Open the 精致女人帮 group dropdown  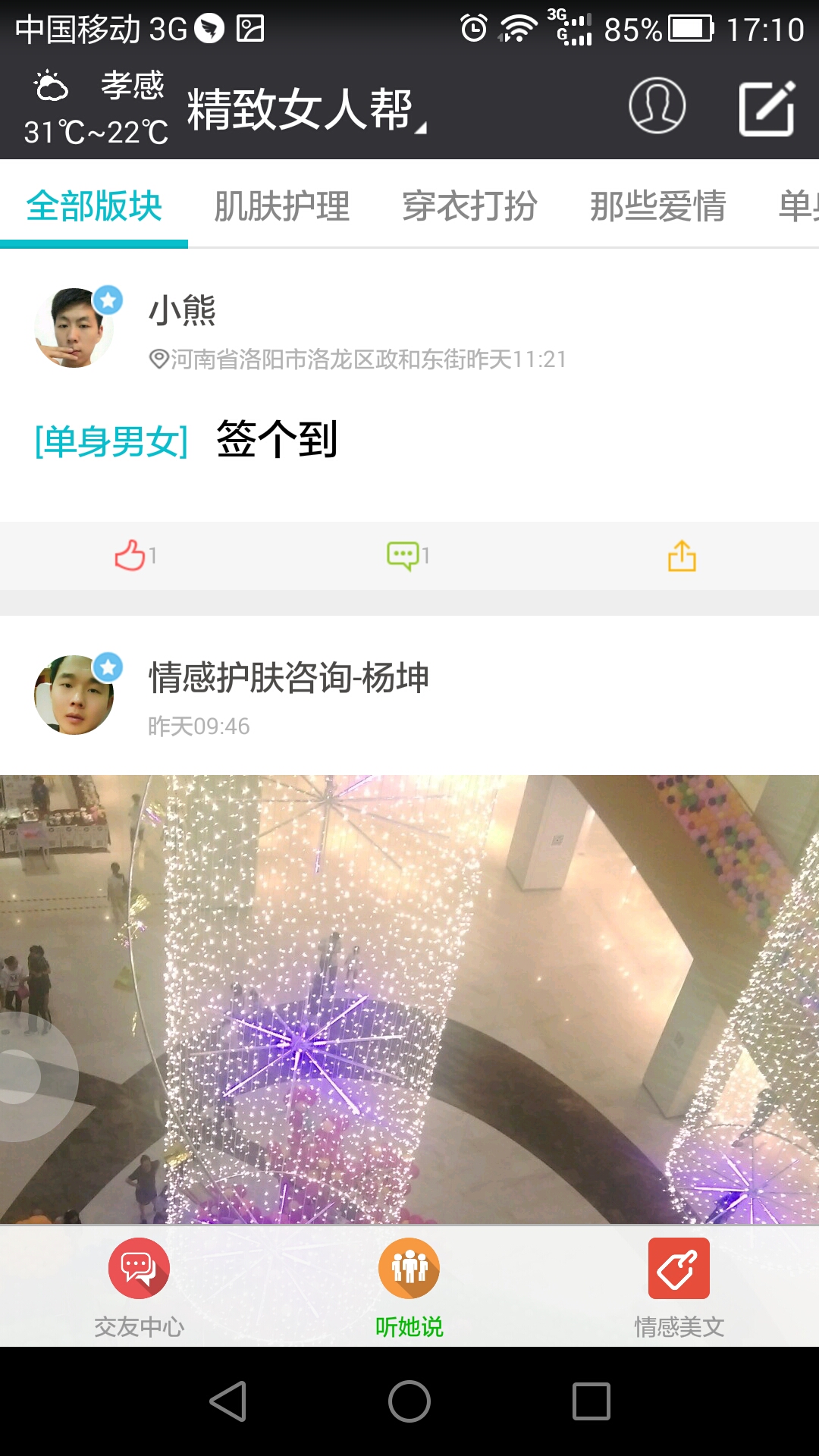pos(307,109)
